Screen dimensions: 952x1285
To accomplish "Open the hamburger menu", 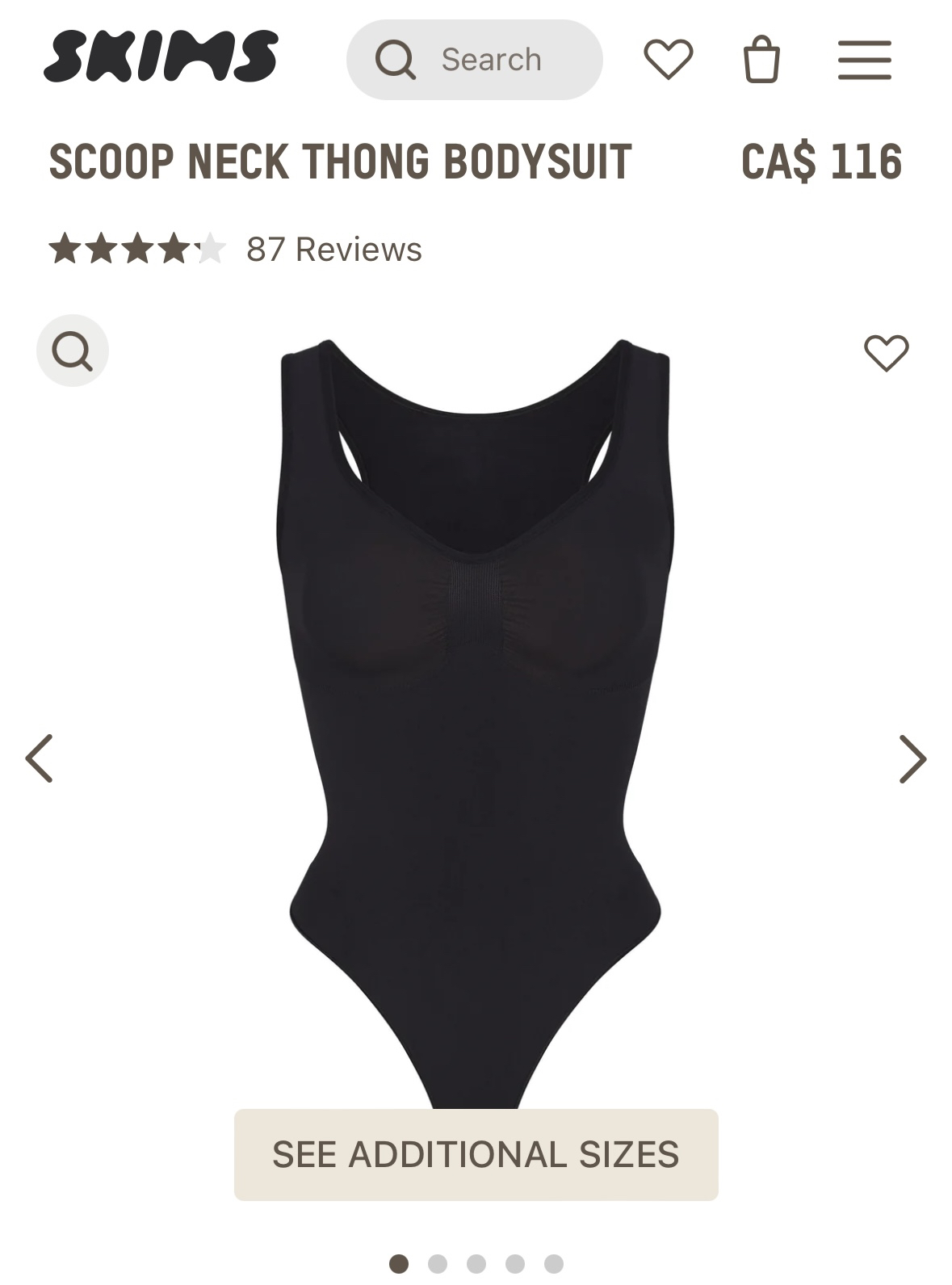I will (x=864, y=60).
